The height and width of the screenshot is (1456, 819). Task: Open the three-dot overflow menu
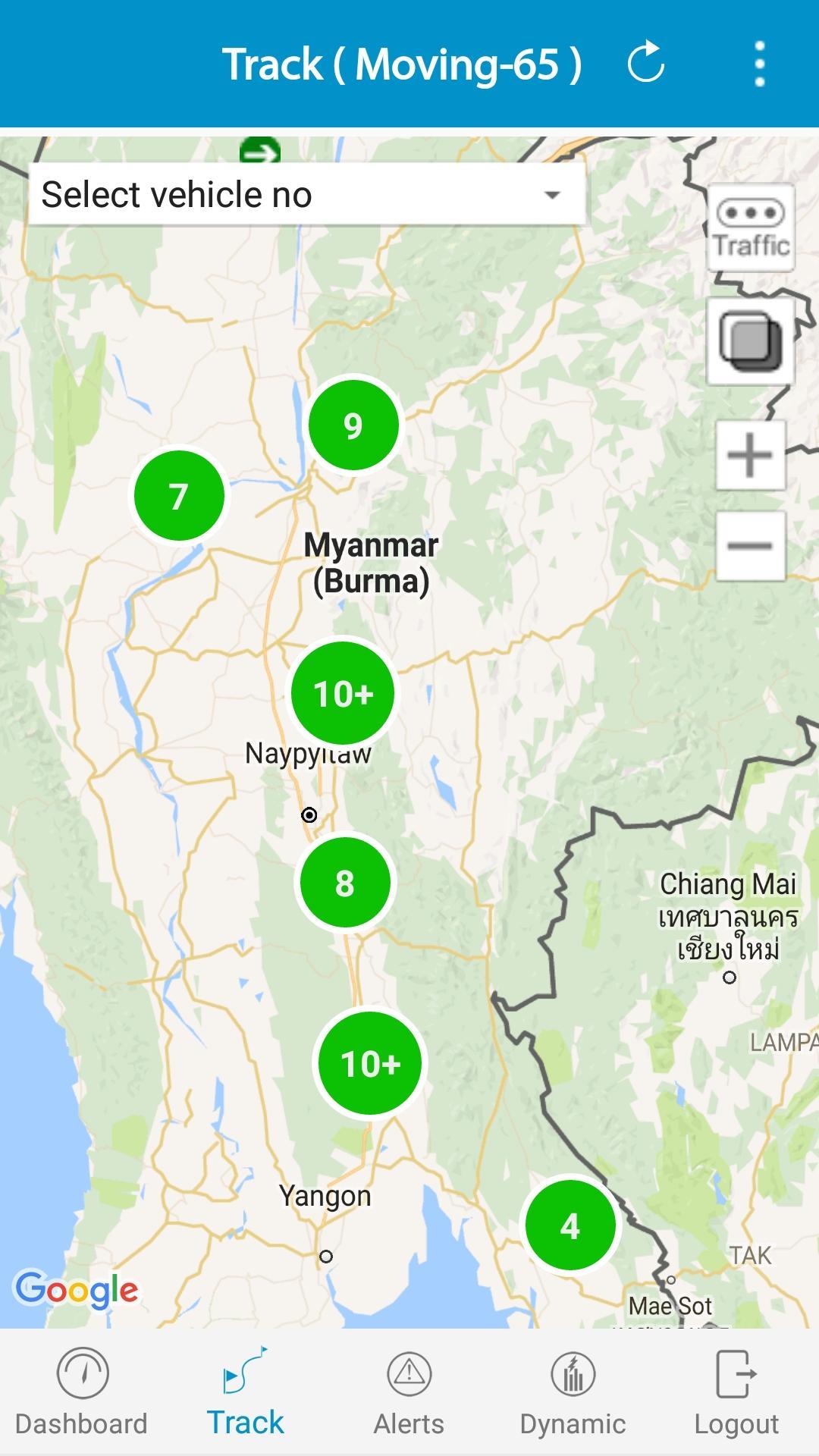click(760, 64)
